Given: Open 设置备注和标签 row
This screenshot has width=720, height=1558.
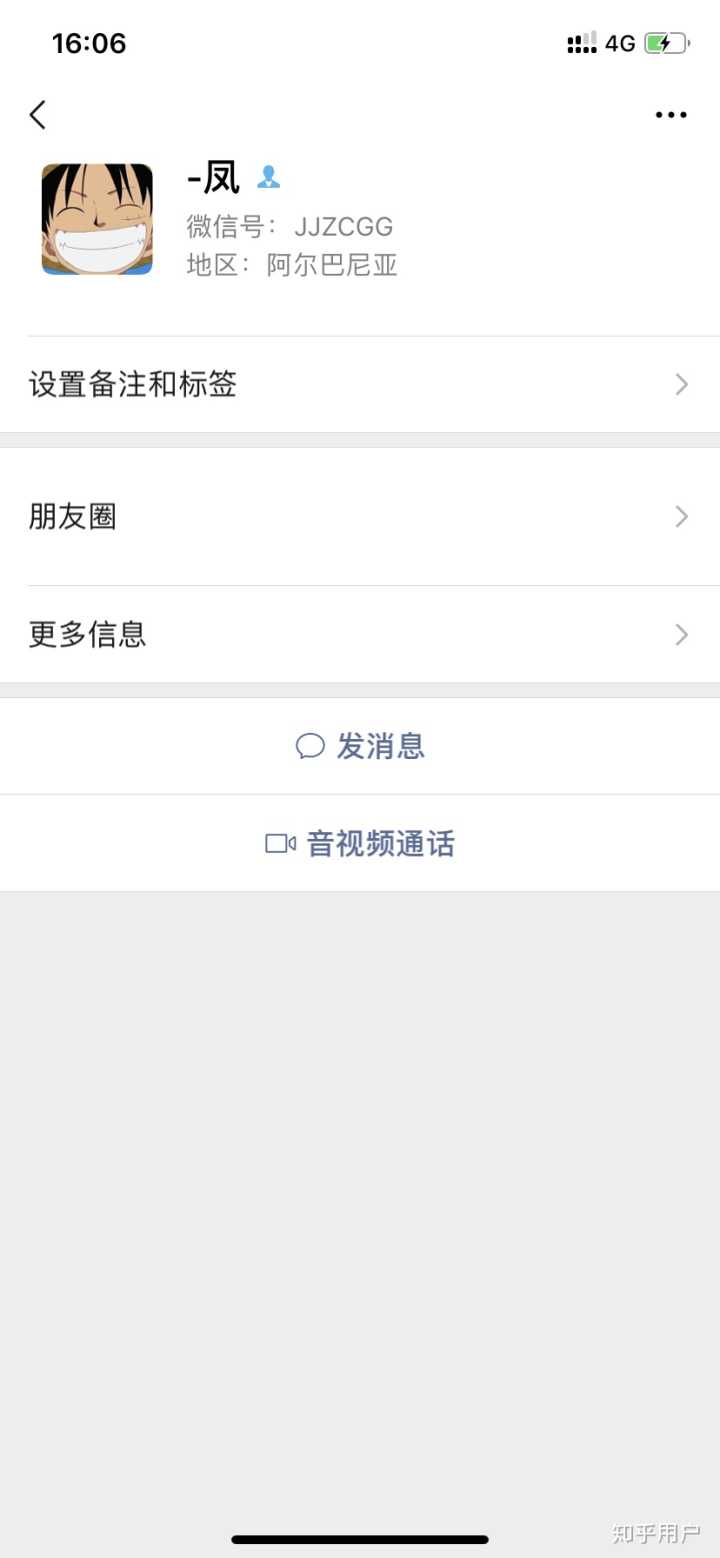Looking at the screenshot, I should click(360, 384).
